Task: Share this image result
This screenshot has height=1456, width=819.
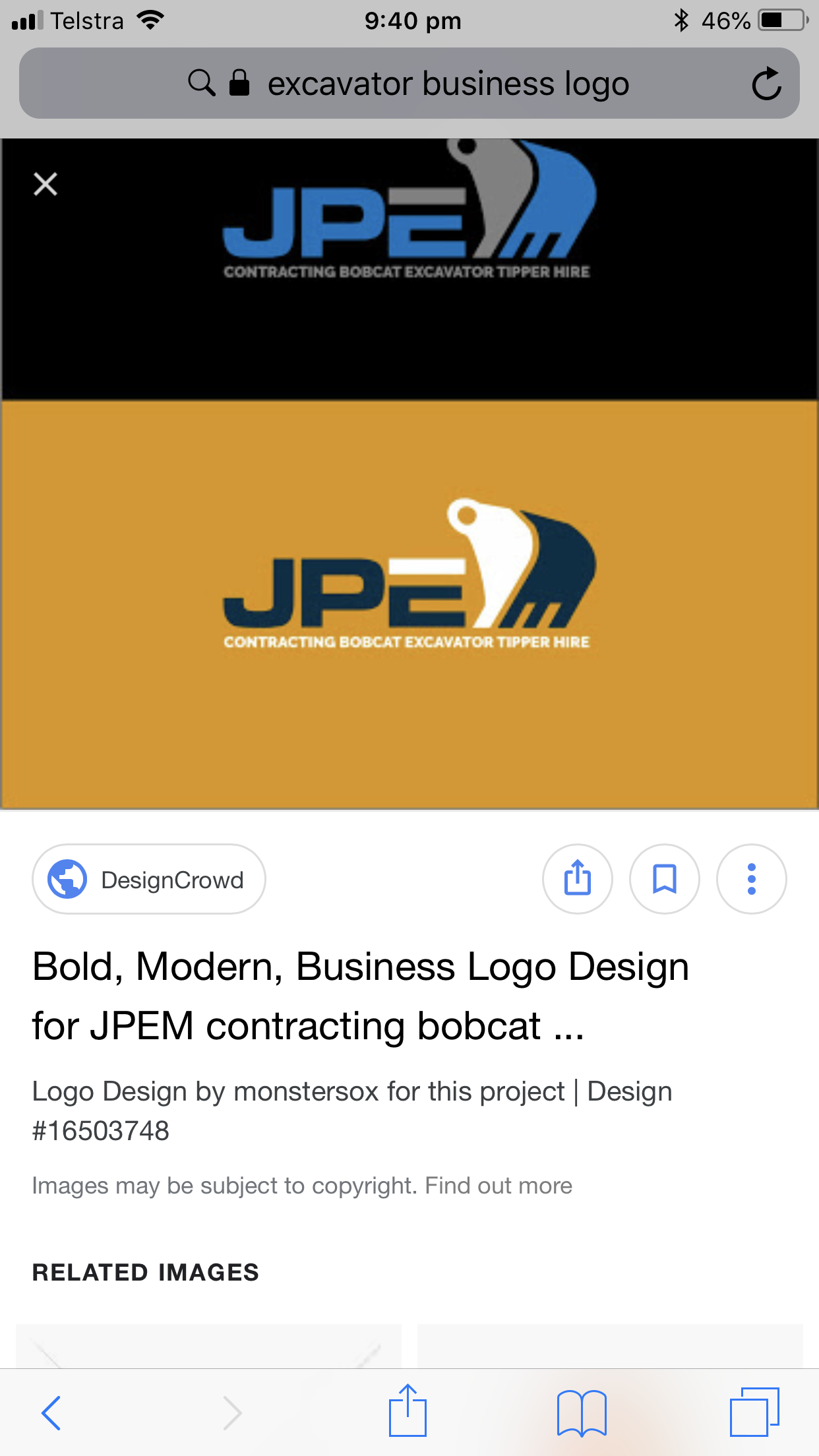Action: point(578,880)
